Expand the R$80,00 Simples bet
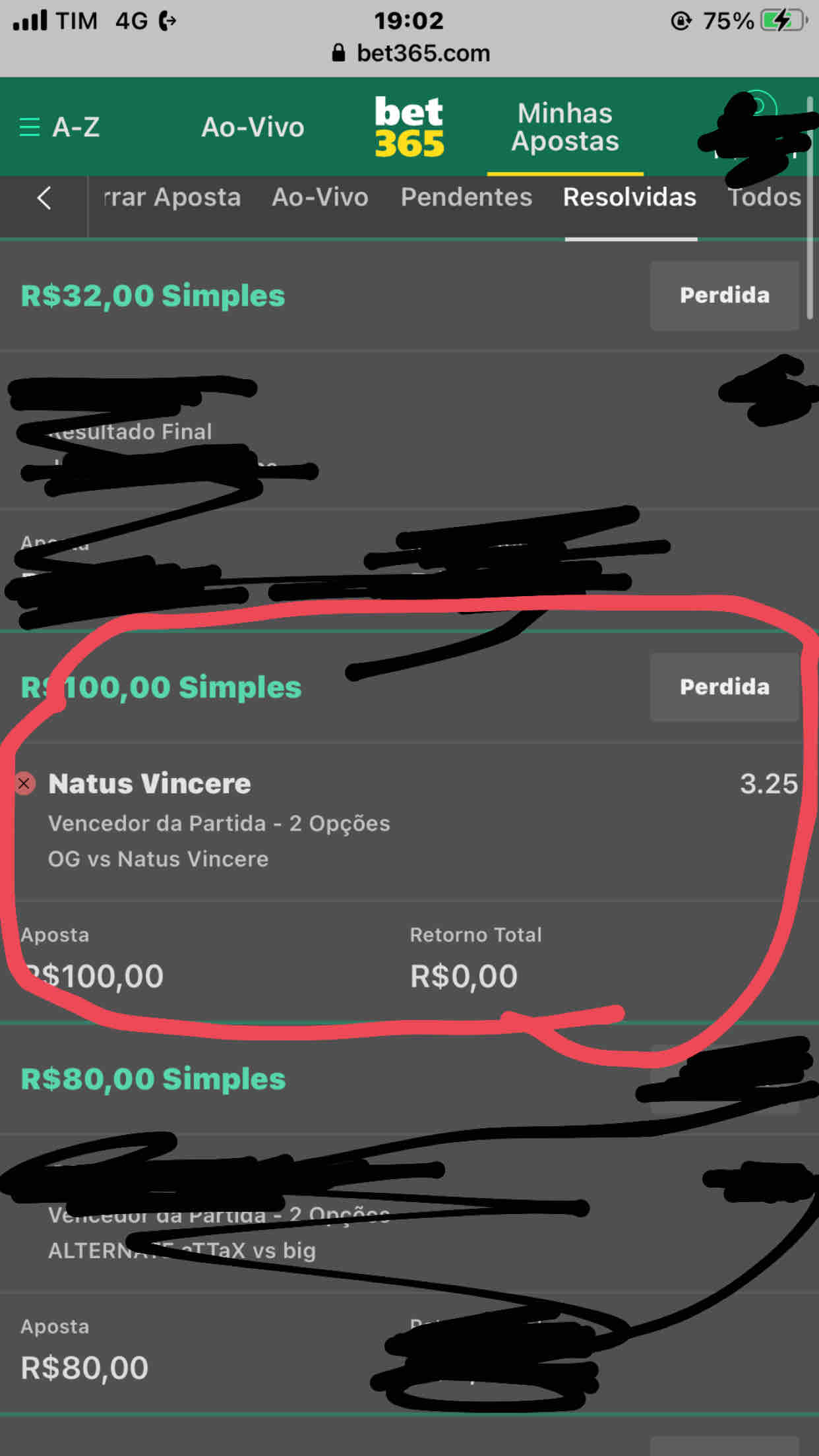This screenshot has width=819, height=1456. (x=153, y=1079)
